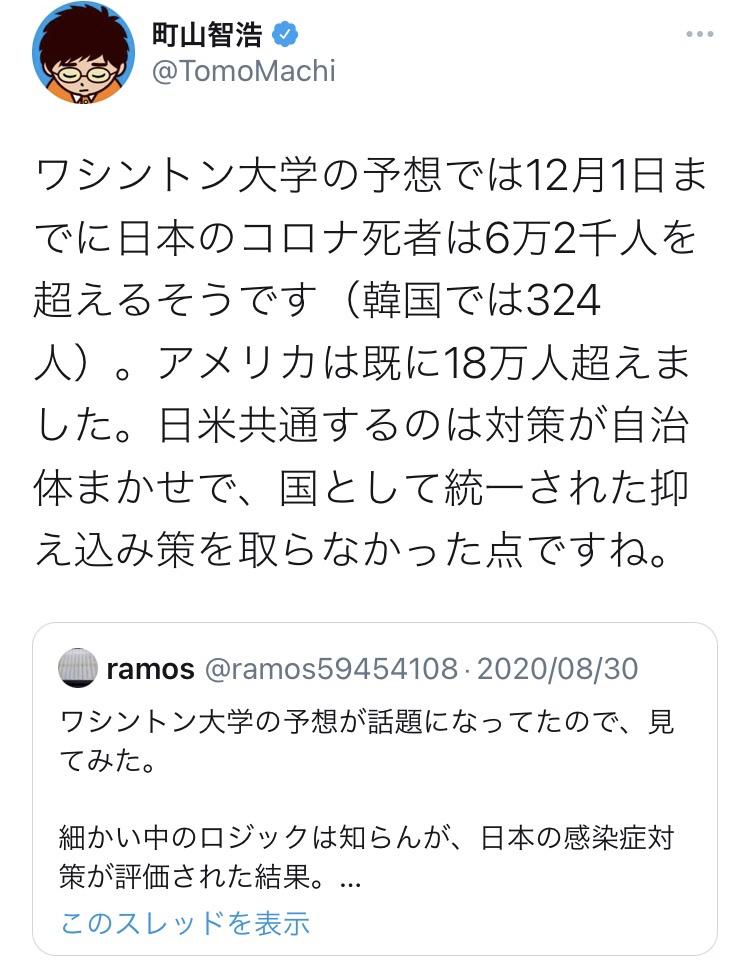
Task: Open the tweet's overflow menu
Action: (x=700, y=35)
